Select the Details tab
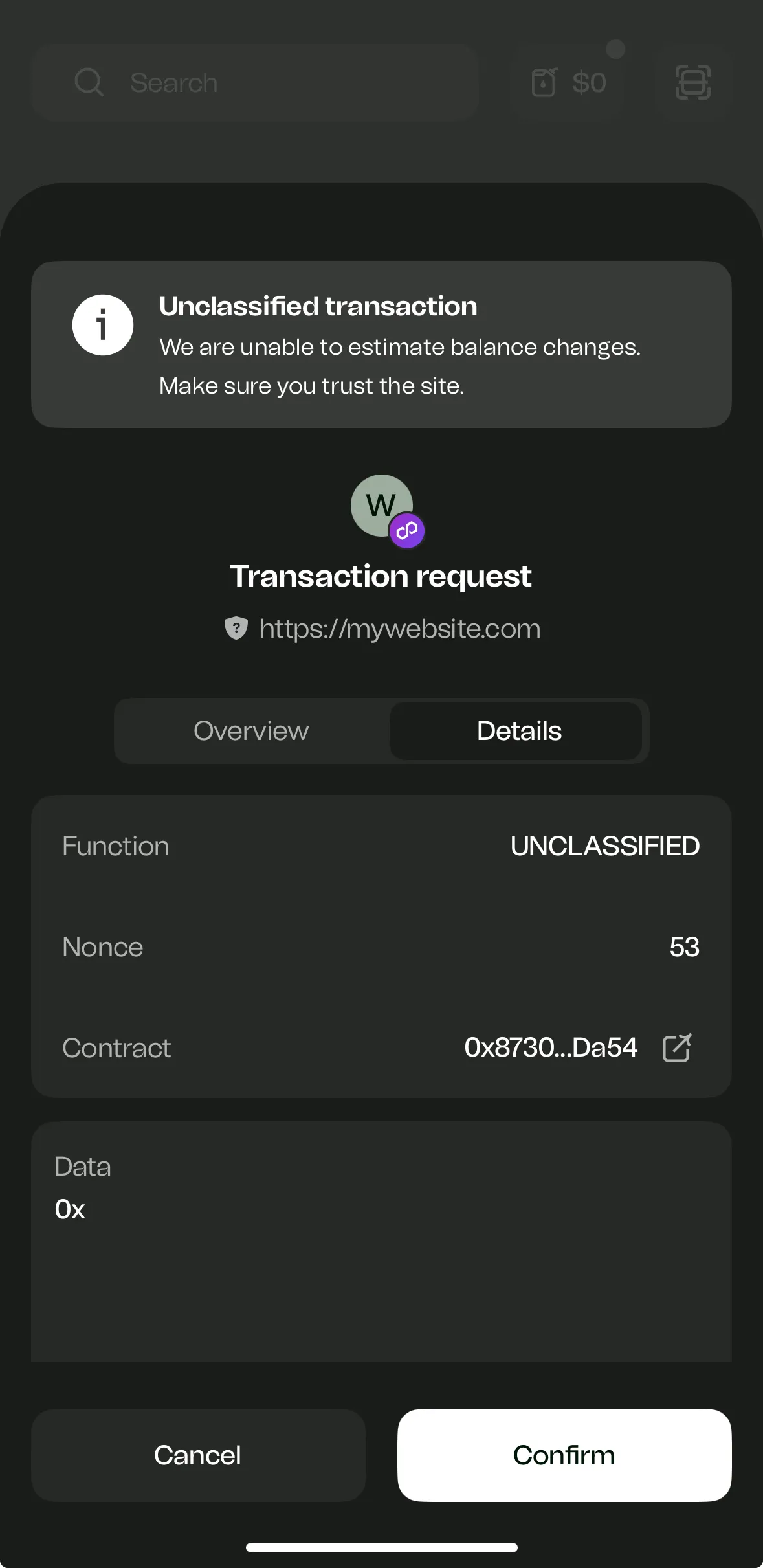Image resolution: width=763 pixels, height=1568 pixels. [x=518, y=730]
